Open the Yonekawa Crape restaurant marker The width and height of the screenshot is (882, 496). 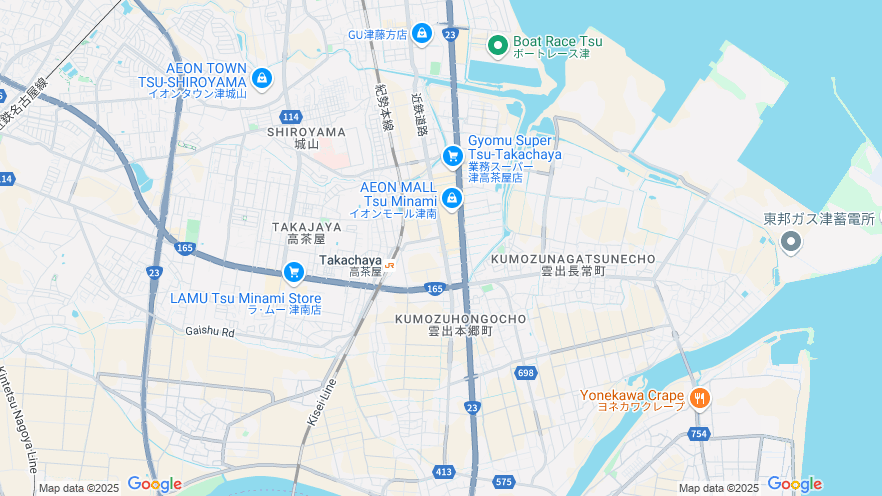(x=699, y=398)
